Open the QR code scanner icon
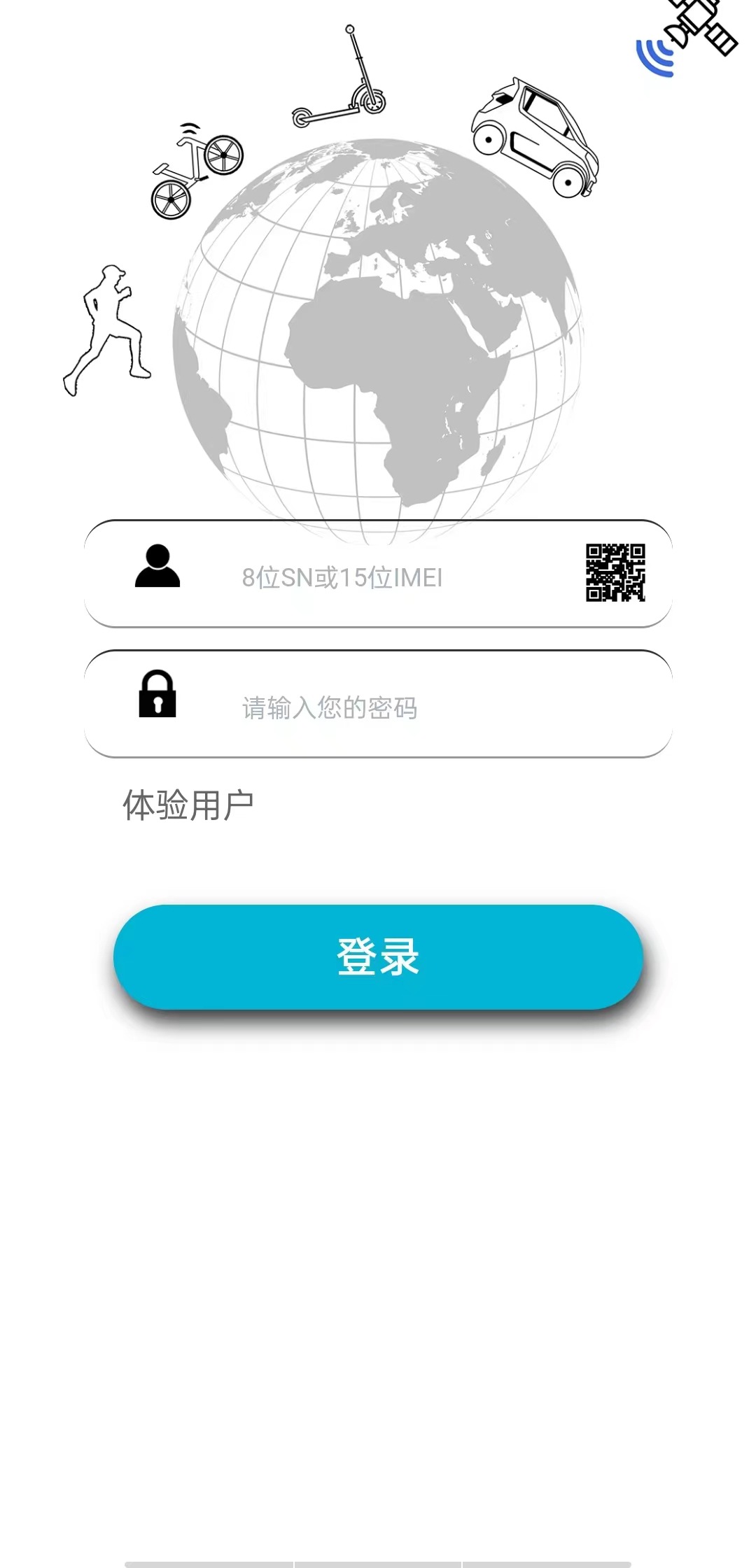Viewport: 756px width, 1568px height. [615, 573]
